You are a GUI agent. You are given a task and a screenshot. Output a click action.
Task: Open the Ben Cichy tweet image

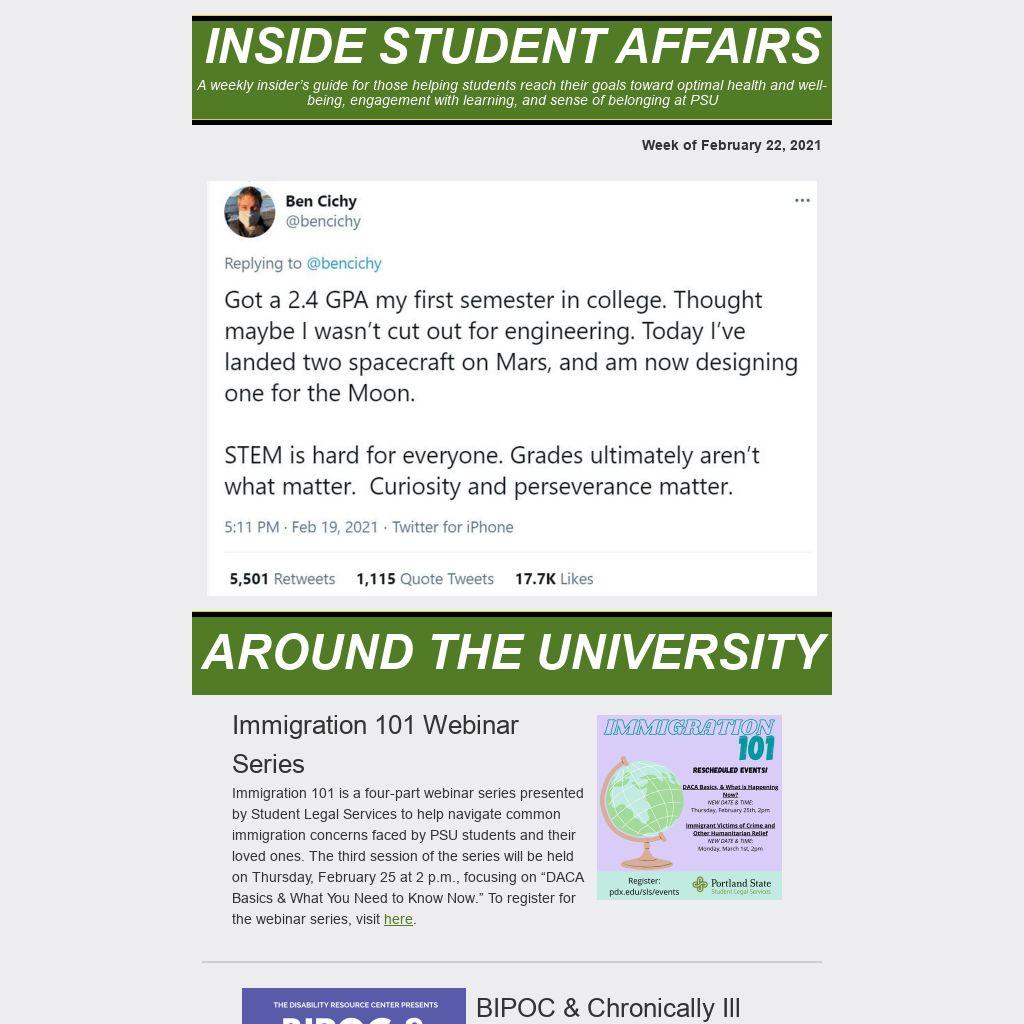click(x=512, y=388)
